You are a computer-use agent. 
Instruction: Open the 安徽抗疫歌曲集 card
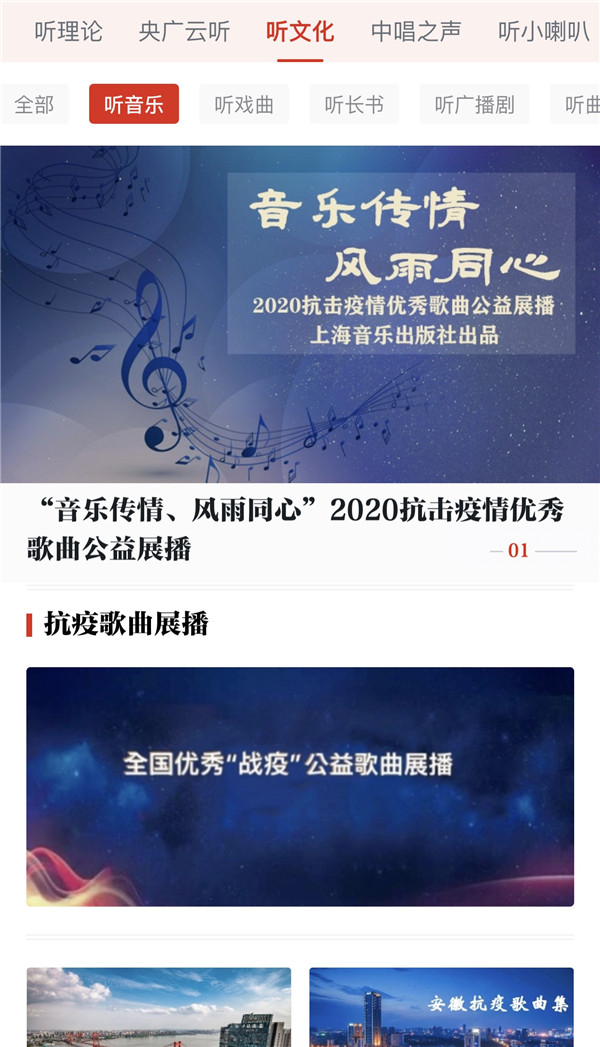click(441, 1007)
